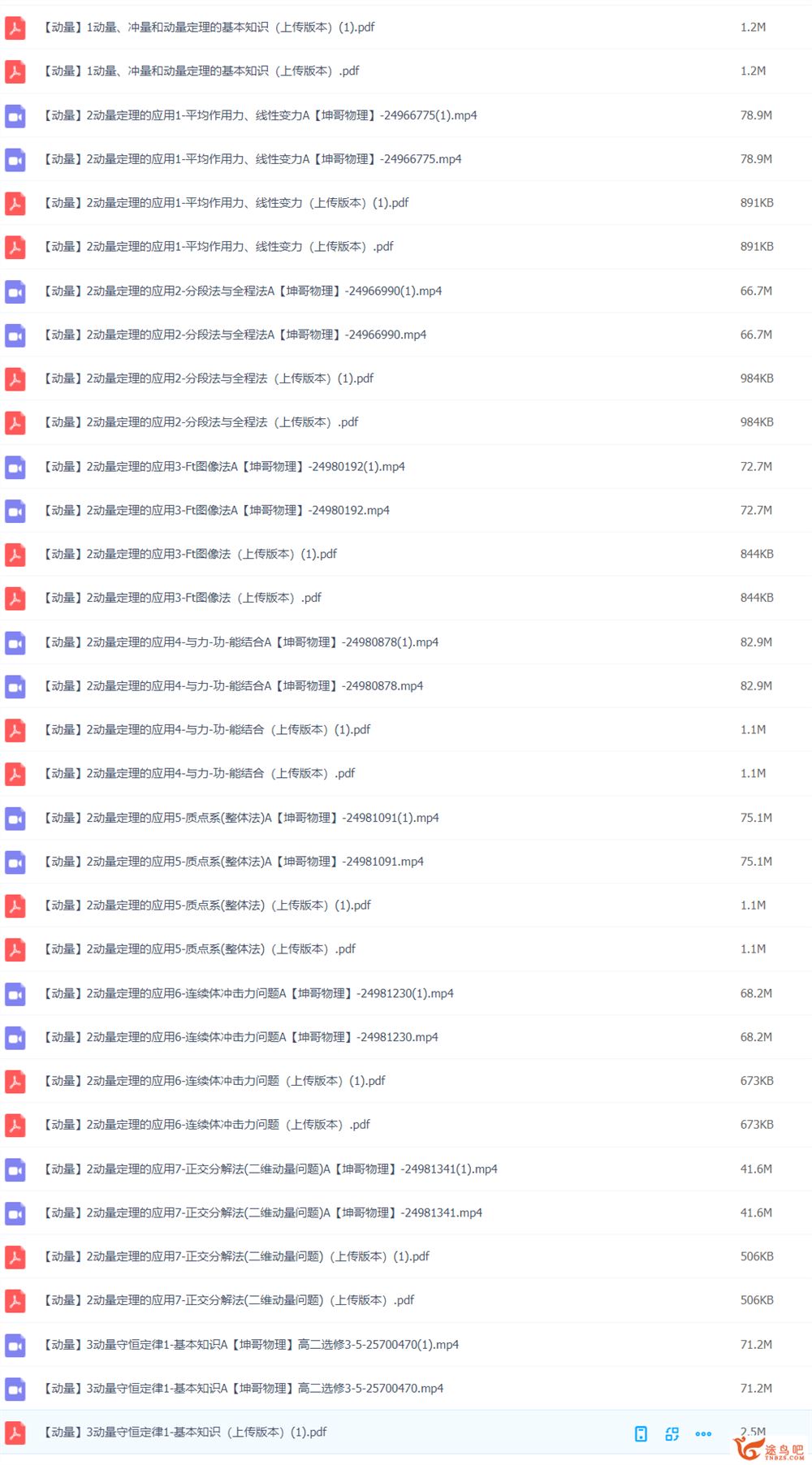The height and width of the screenshot is (1465, 812).
Task: Open 1动量、冲量和动量定理的基本知识 (1).pdf
Action: tap(209, 28)
